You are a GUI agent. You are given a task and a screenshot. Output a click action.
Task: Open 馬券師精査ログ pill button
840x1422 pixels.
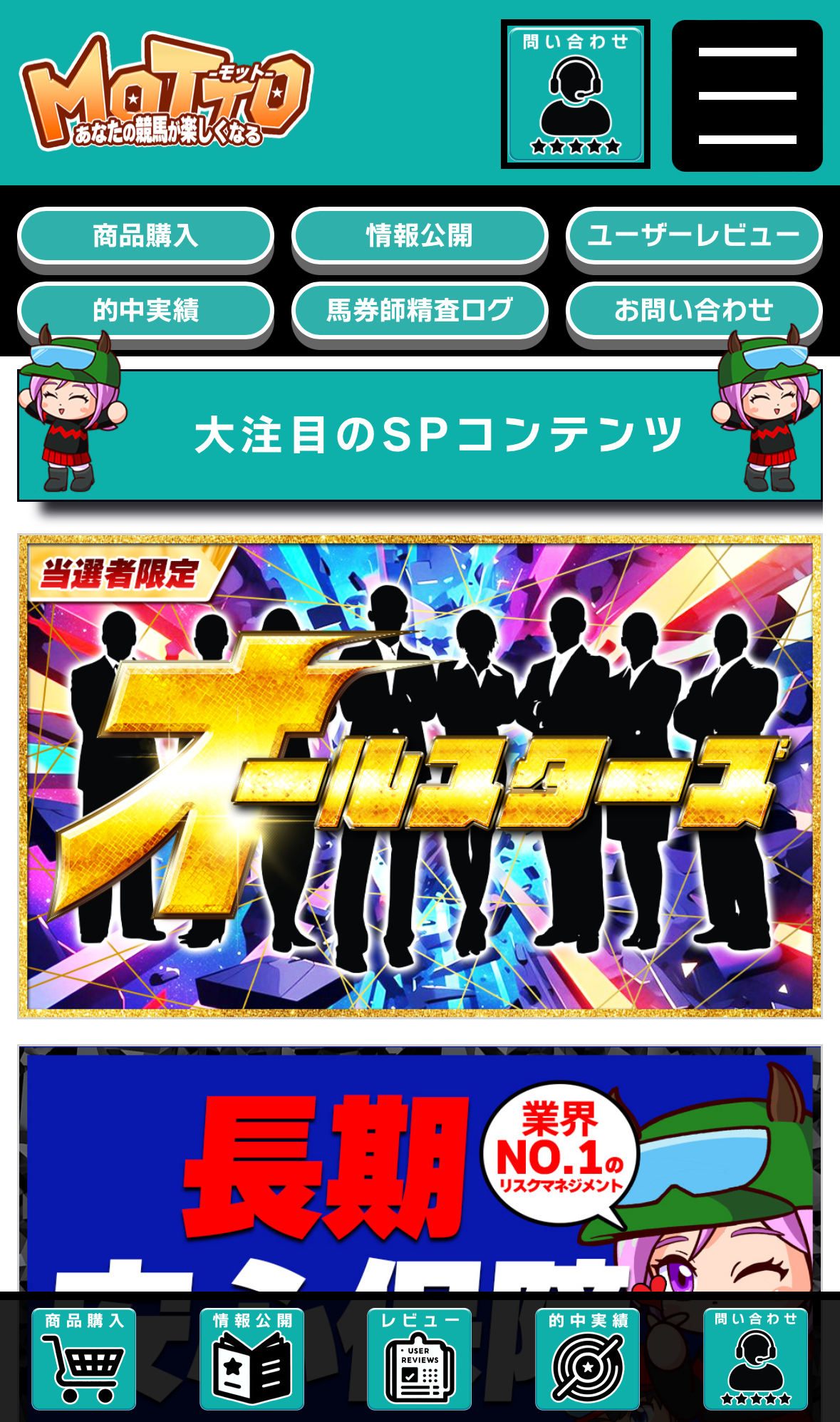point(419,310)
